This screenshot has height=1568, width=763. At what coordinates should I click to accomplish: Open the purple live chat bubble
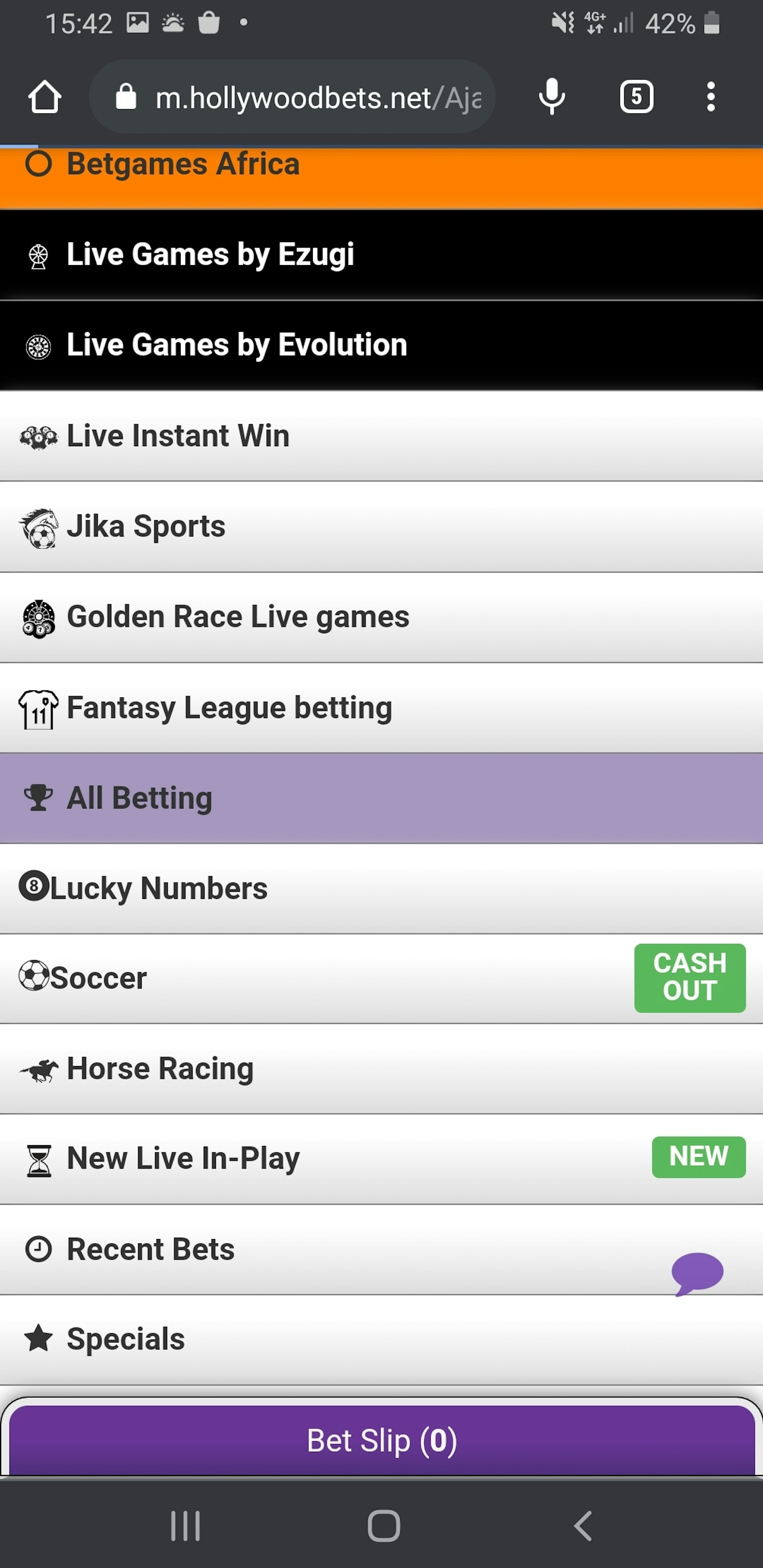pyautogui.click(x=697, y=1272)
